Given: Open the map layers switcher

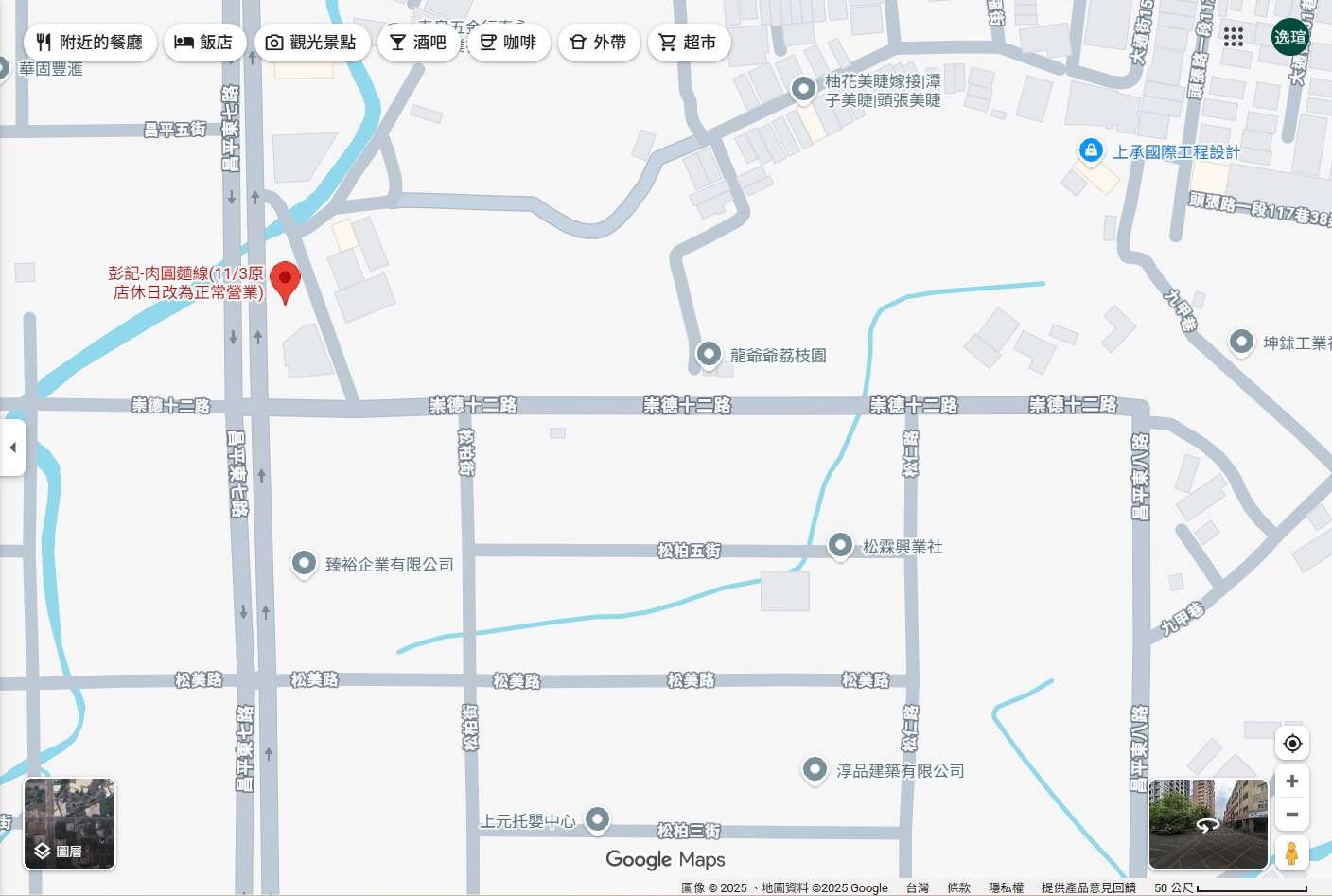Looking at the screenshot, I should 69,823.
